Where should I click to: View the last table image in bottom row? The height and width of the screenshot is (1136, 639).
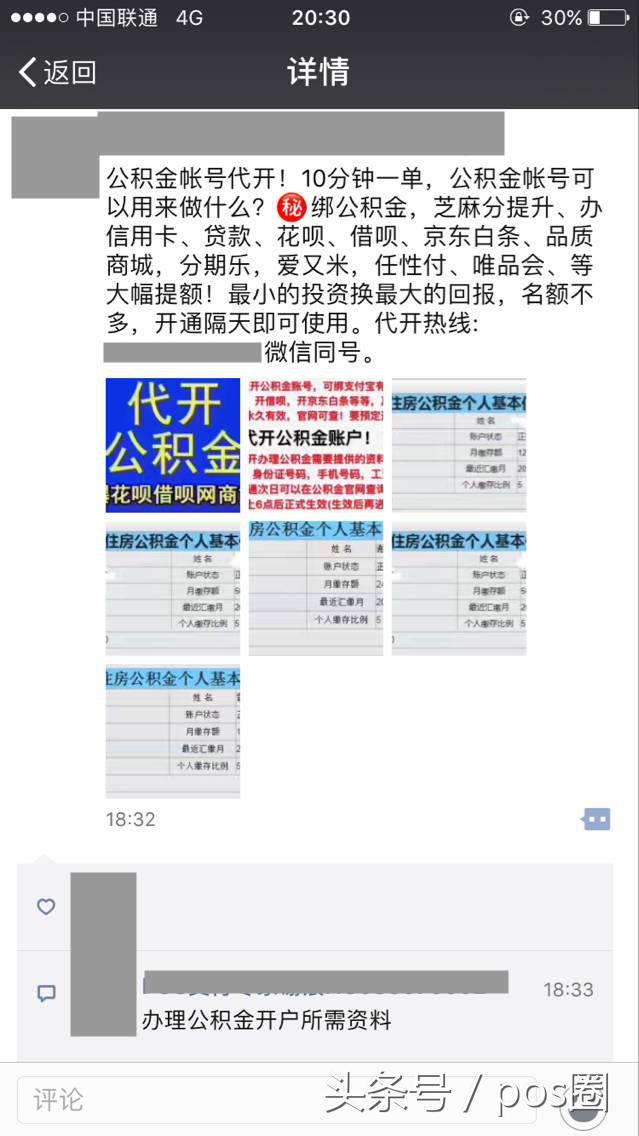pyautogui.click(x=172, y=732)
